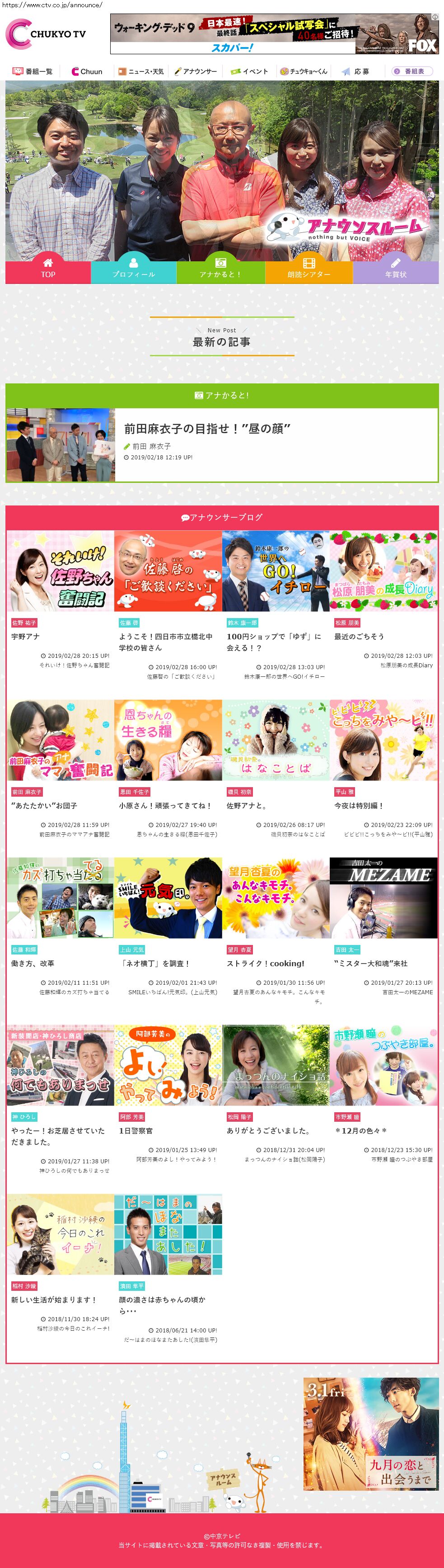Visit the チュウキョ～くん page

pyautogui.click(x=304, y=71)
